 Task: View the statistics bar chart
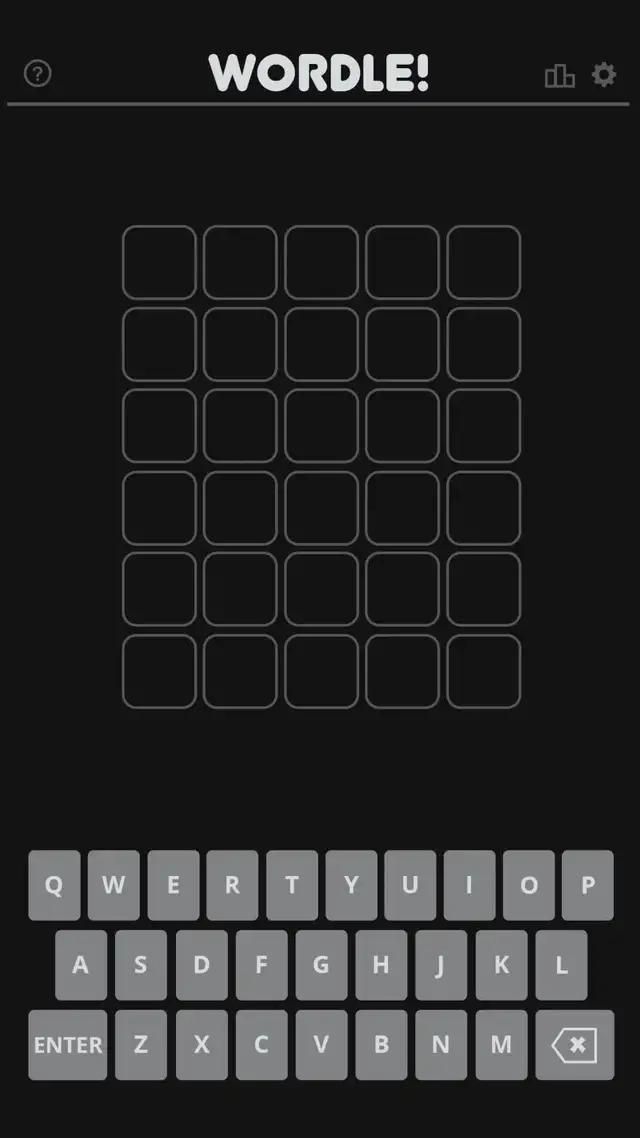tap(559, 76)
